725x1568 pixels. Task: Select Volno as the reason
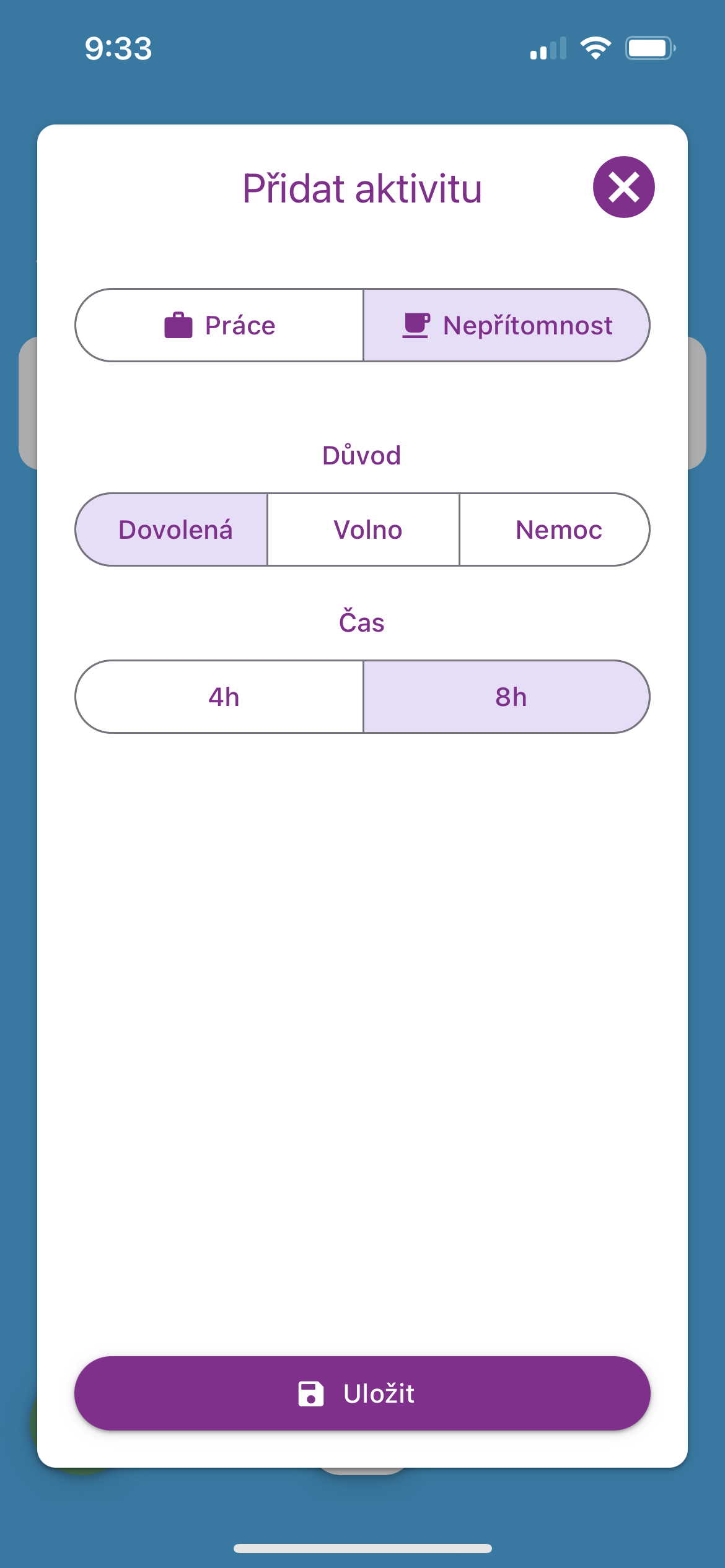(x=367, y=529)
